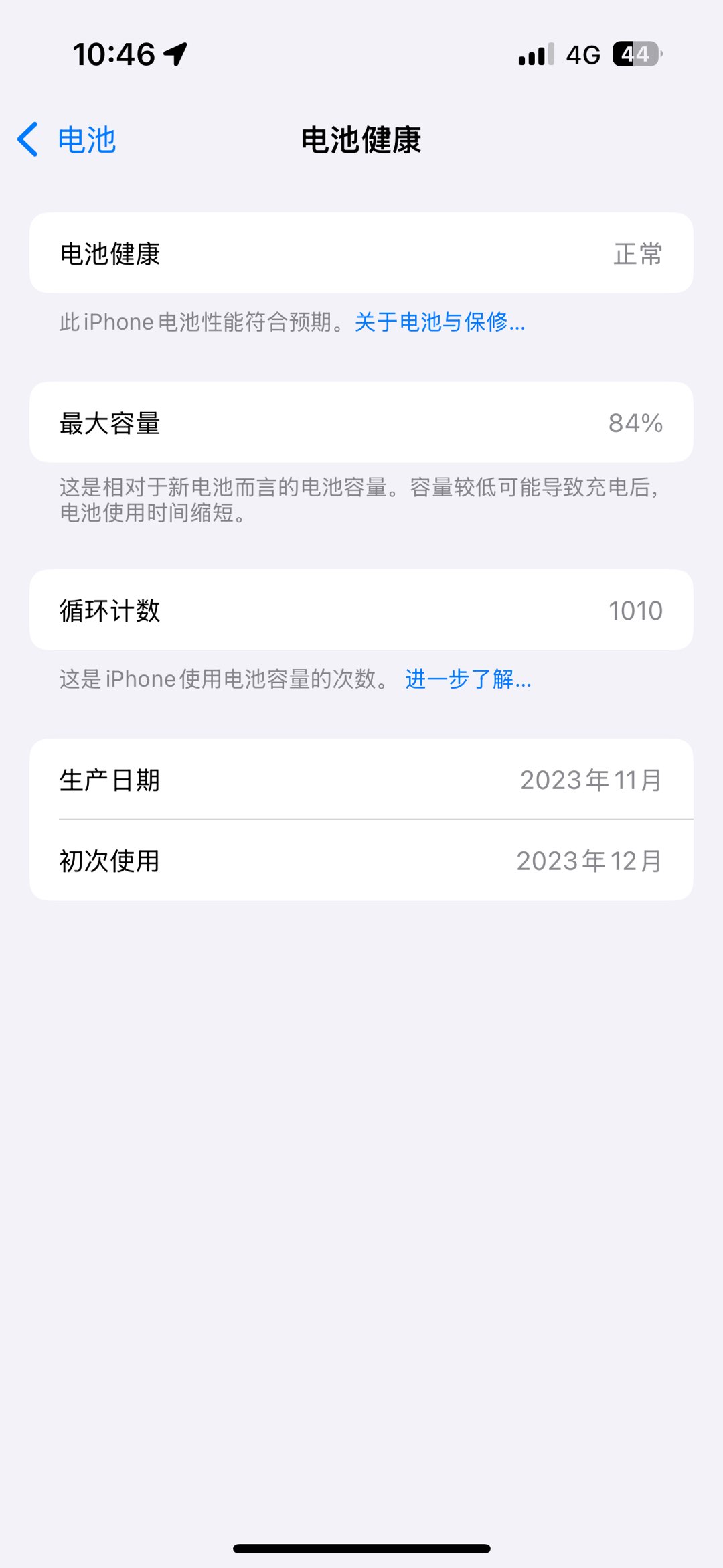This screenshot has width=723, height=1568.
Task: Select the 最大容量 row
Action: (361, 422)
